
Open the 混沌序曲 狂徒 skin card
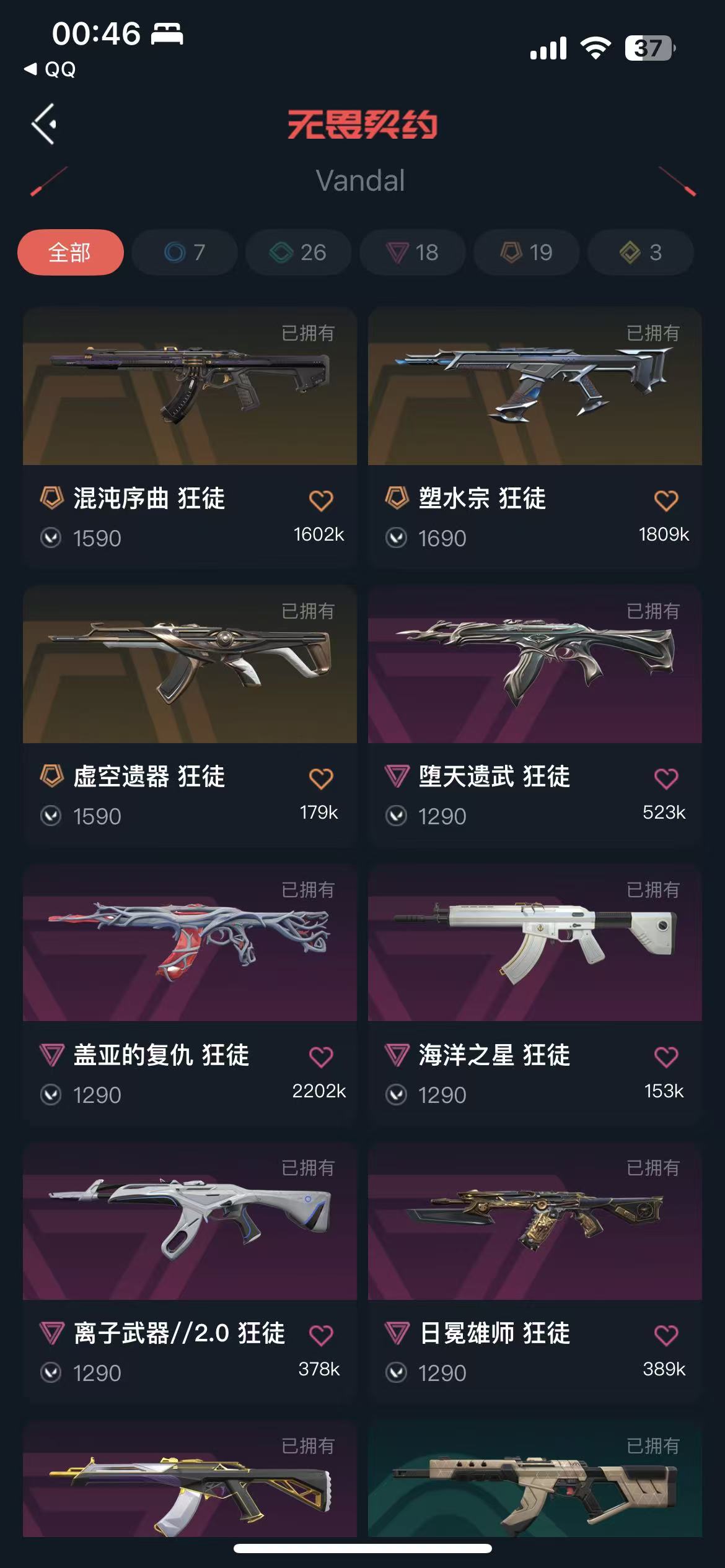coord(190,387)
